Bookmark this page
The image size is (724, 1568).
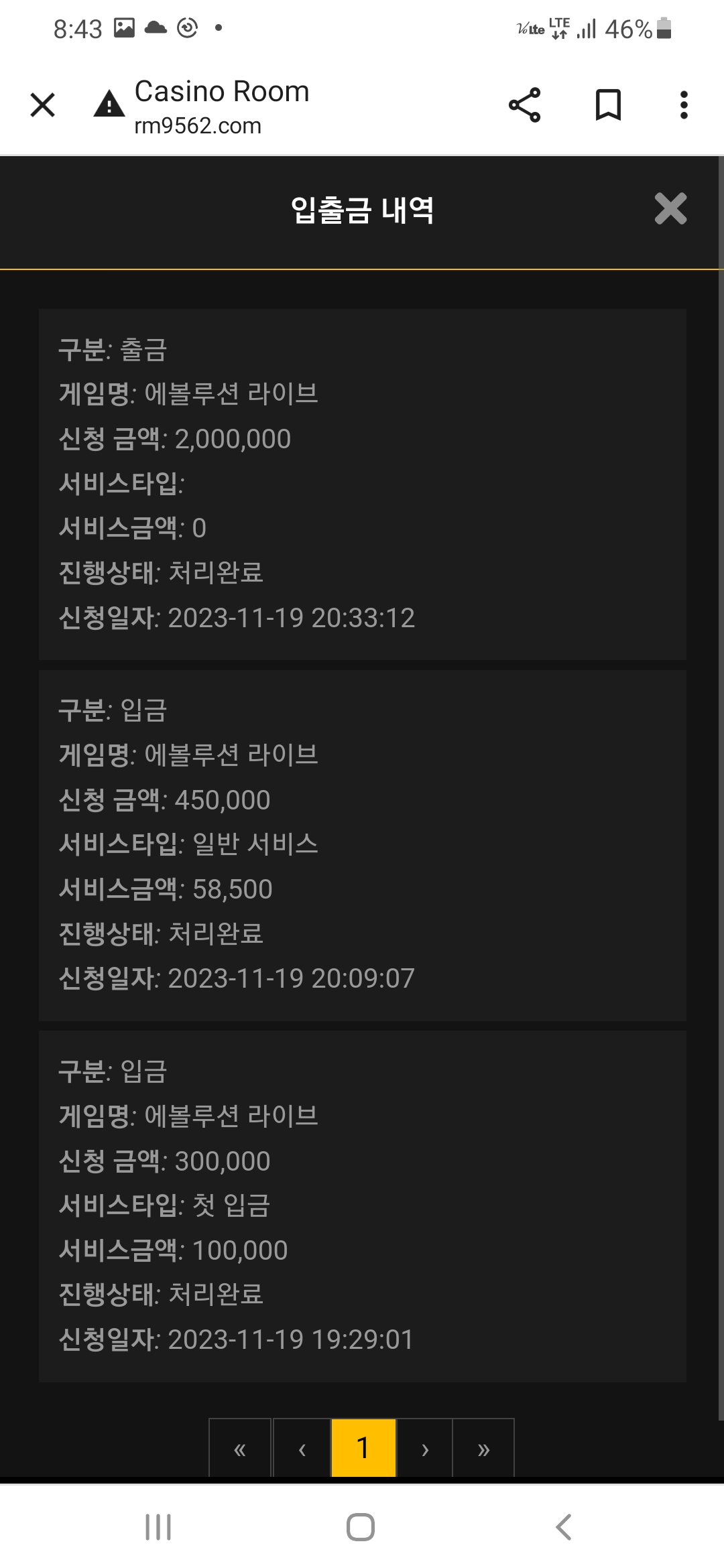608,105
